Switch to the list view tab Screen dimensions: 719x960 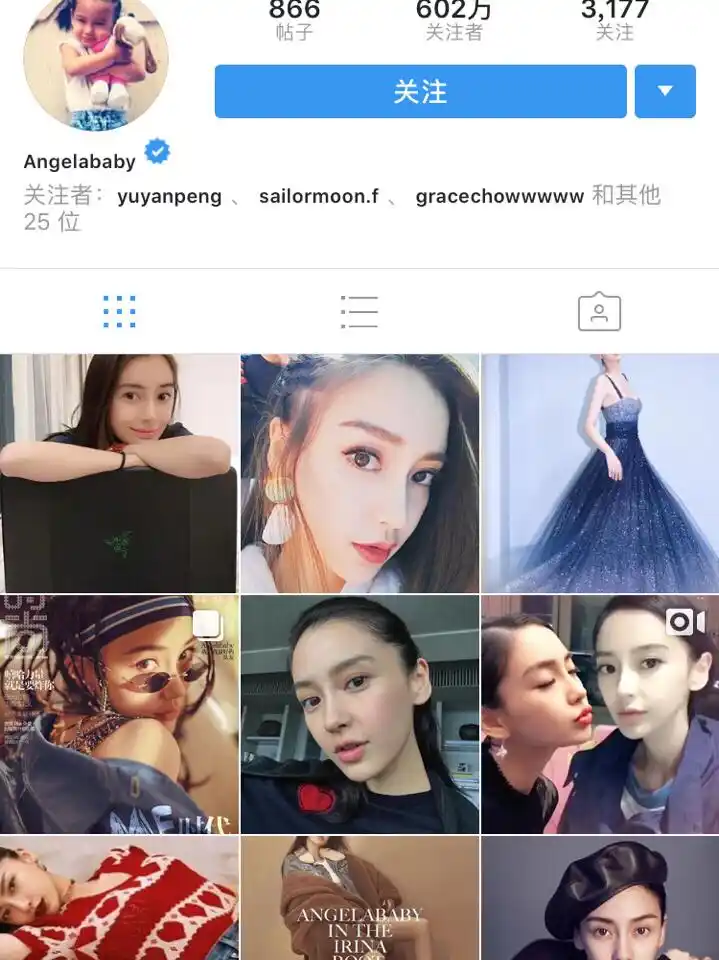(359, 312)
